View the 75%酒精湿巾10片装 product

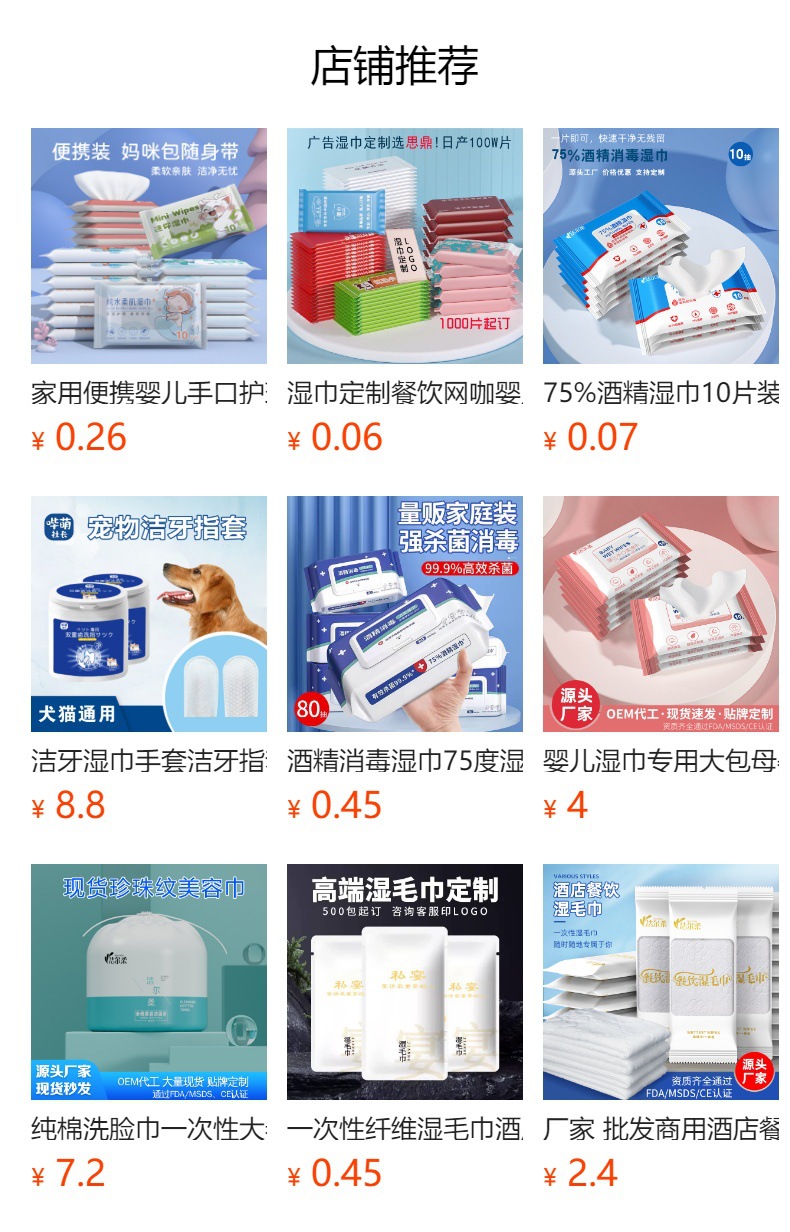coord(661,246)
